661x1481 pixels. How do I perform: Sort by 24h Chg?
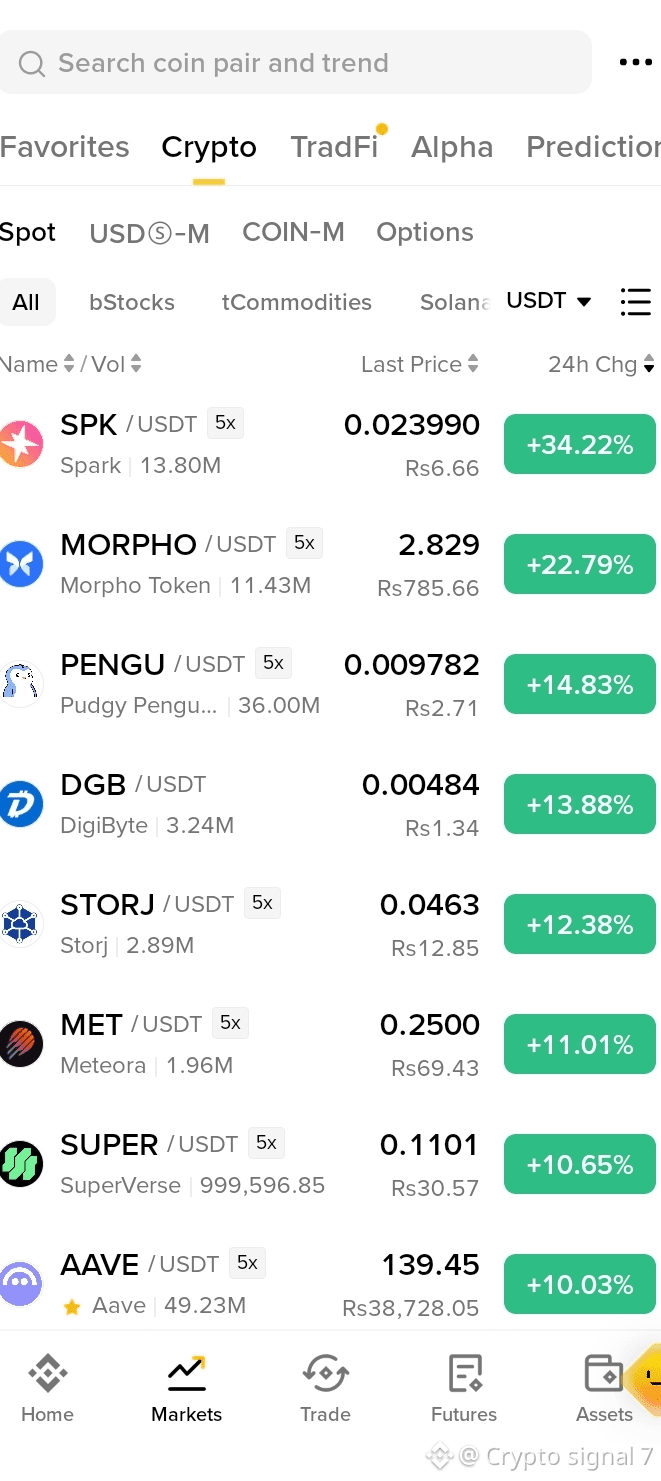(x=601, y=364)
